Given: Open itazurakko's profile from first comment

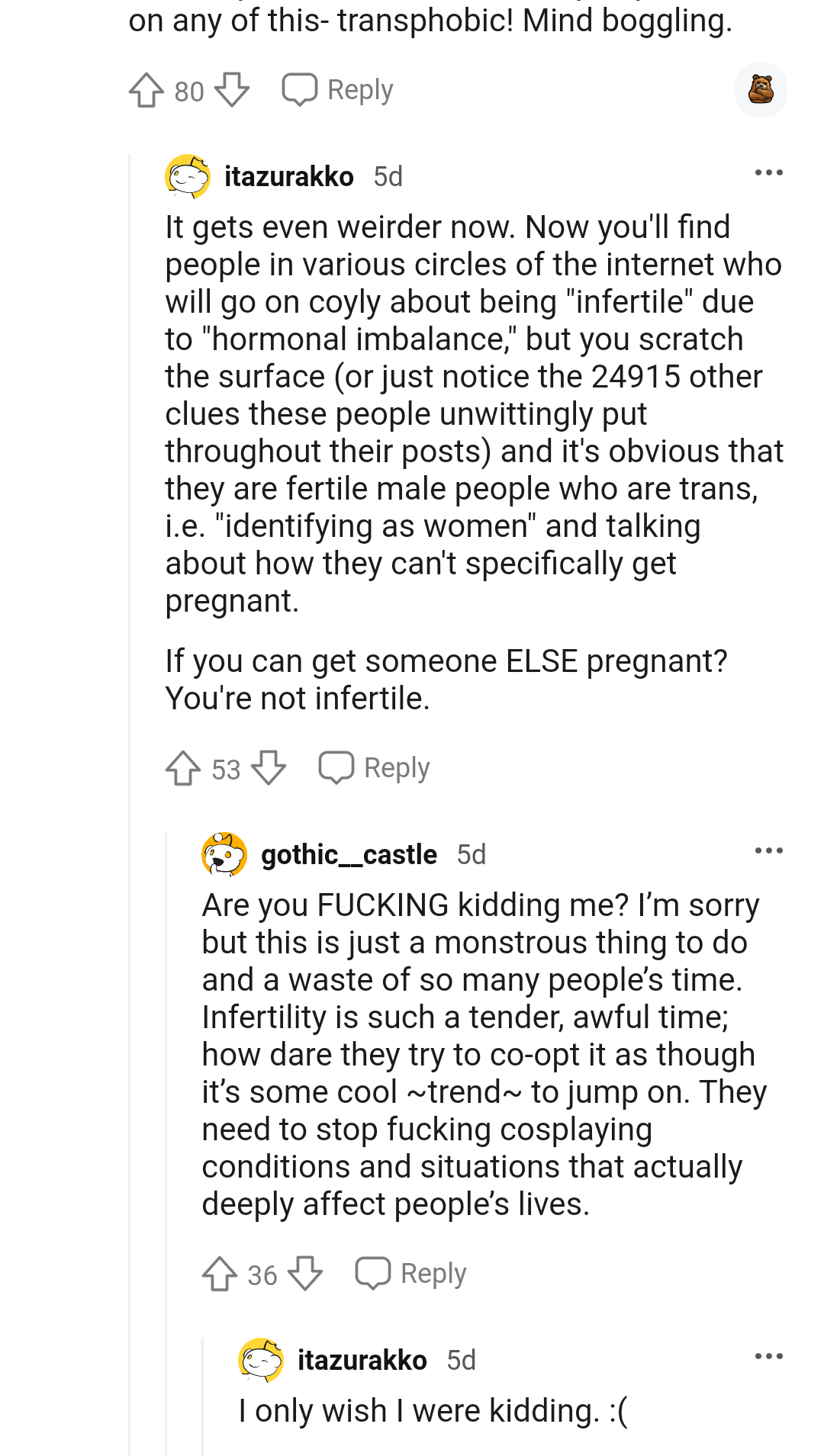Looking at the screenshot, I should pyautogui.click(x=288, y=176).
